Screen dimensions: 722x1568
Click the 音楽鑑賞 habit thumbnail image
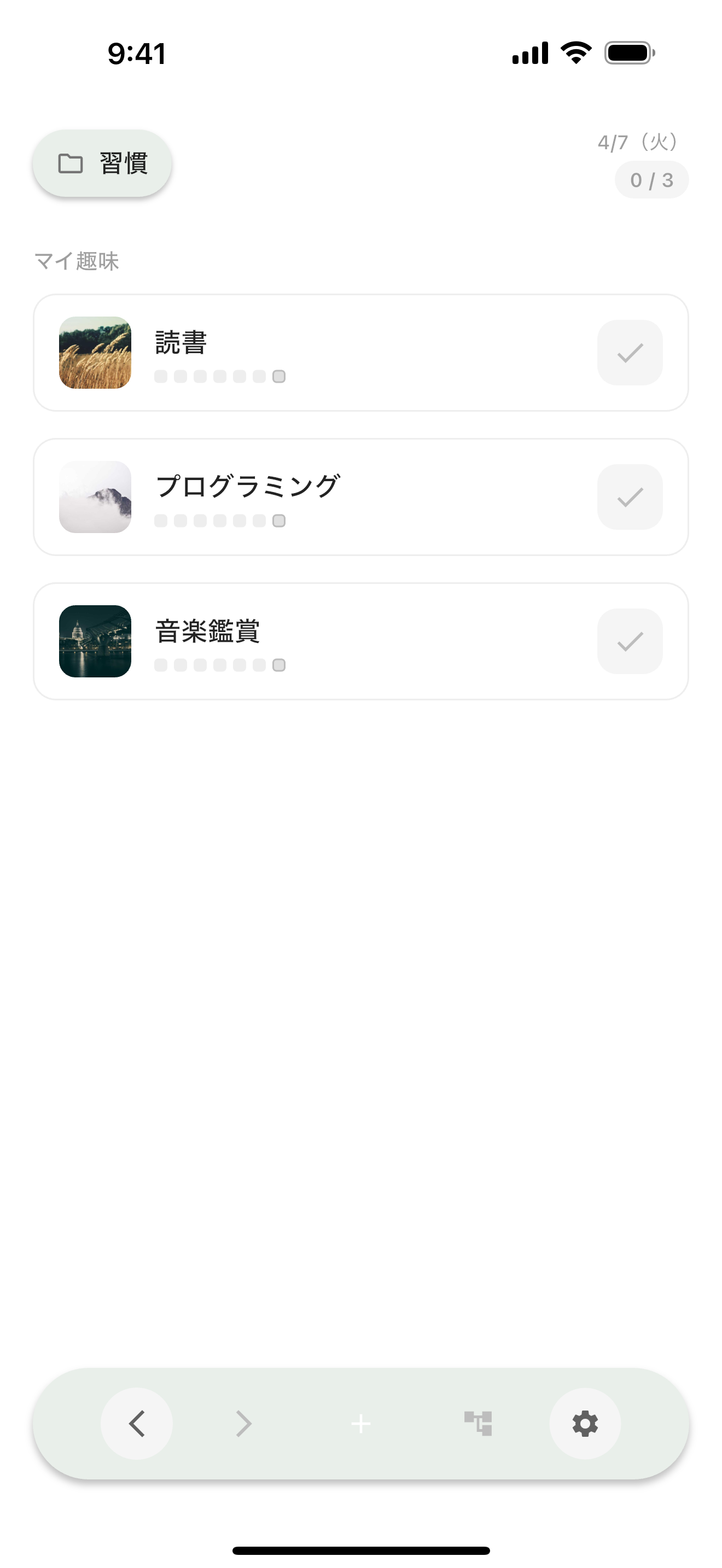pyautogui.click(x=95, y=641)
